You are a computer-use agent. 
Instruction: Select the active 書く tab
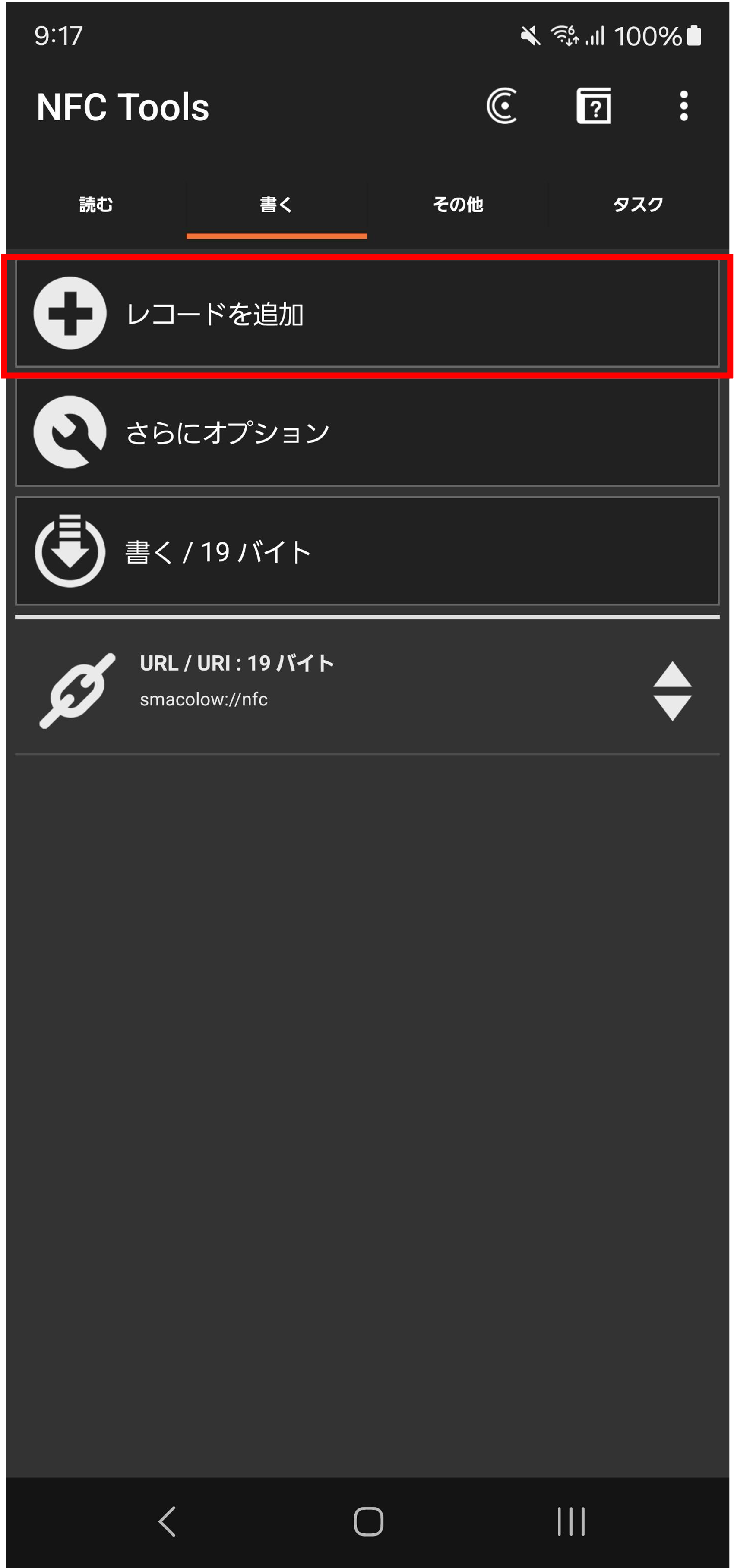(x=276, y=205)
